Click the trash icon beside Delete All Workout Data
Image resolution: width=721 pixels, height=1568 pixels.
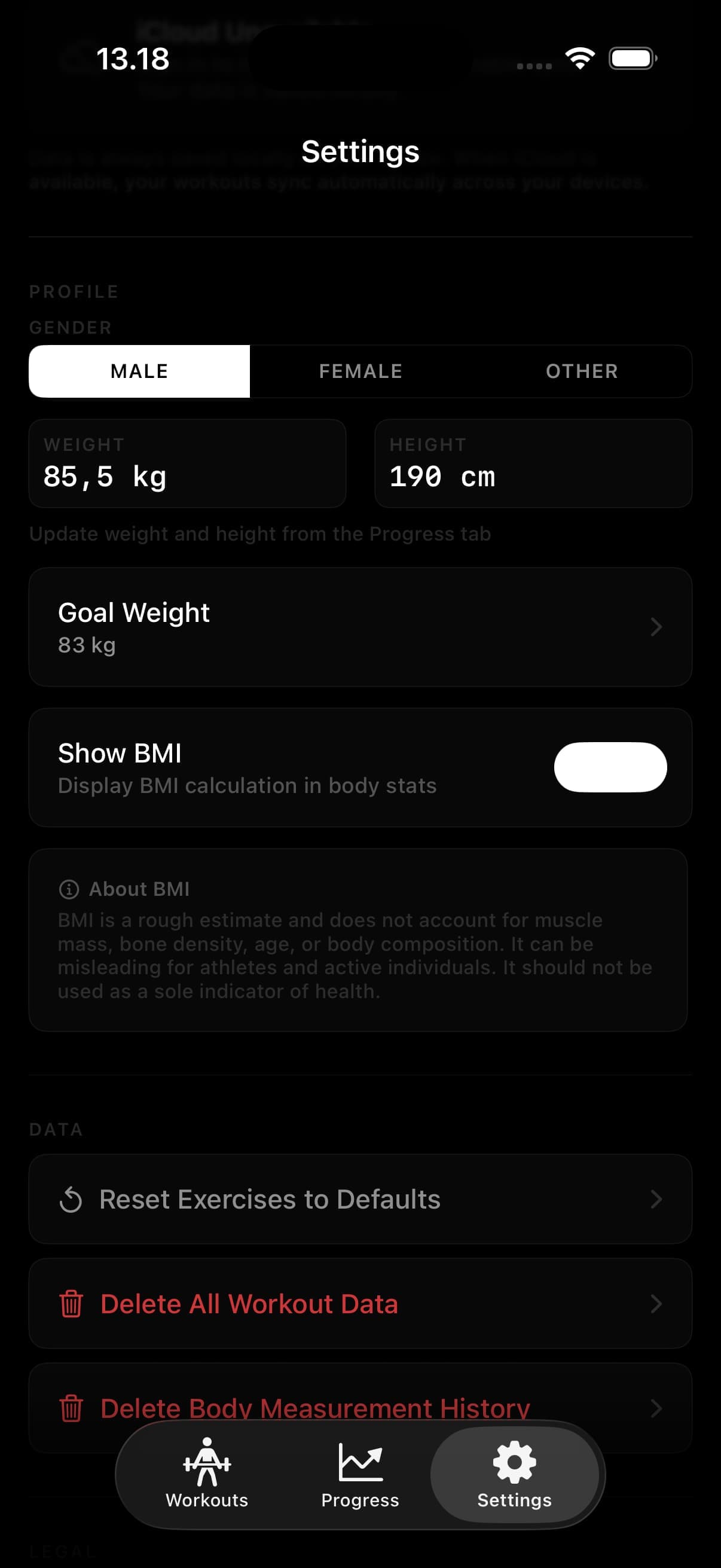click(x=71, y=1304)
